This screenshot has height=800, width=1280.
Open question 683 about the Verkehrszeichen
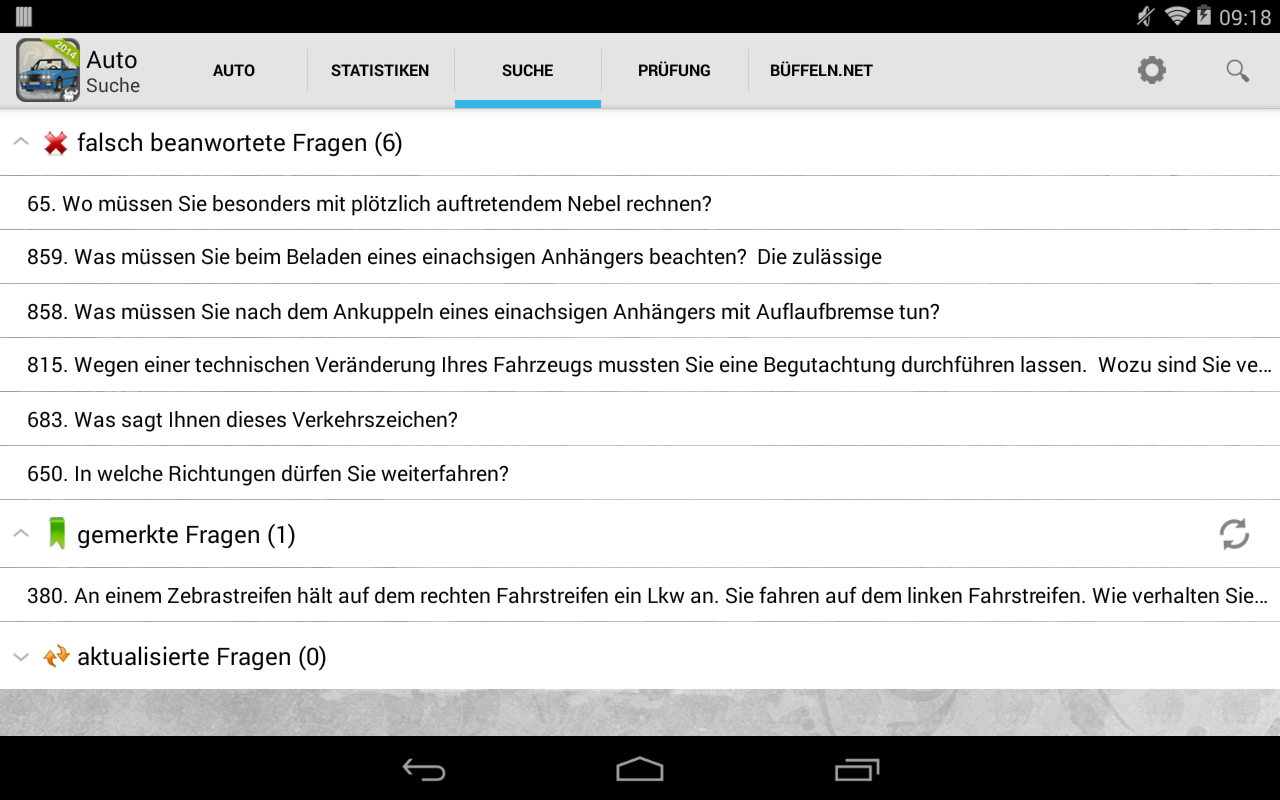click(x=242, y=420)
